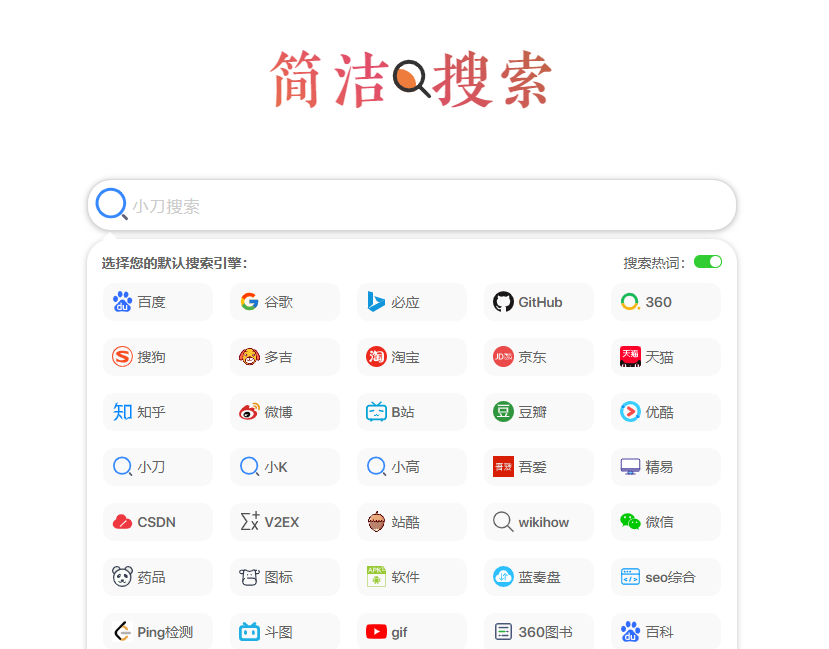Pick the 淘宝 search option
Image resolution: width=829 pixels, height=649 pixels.
click(411, 357)
